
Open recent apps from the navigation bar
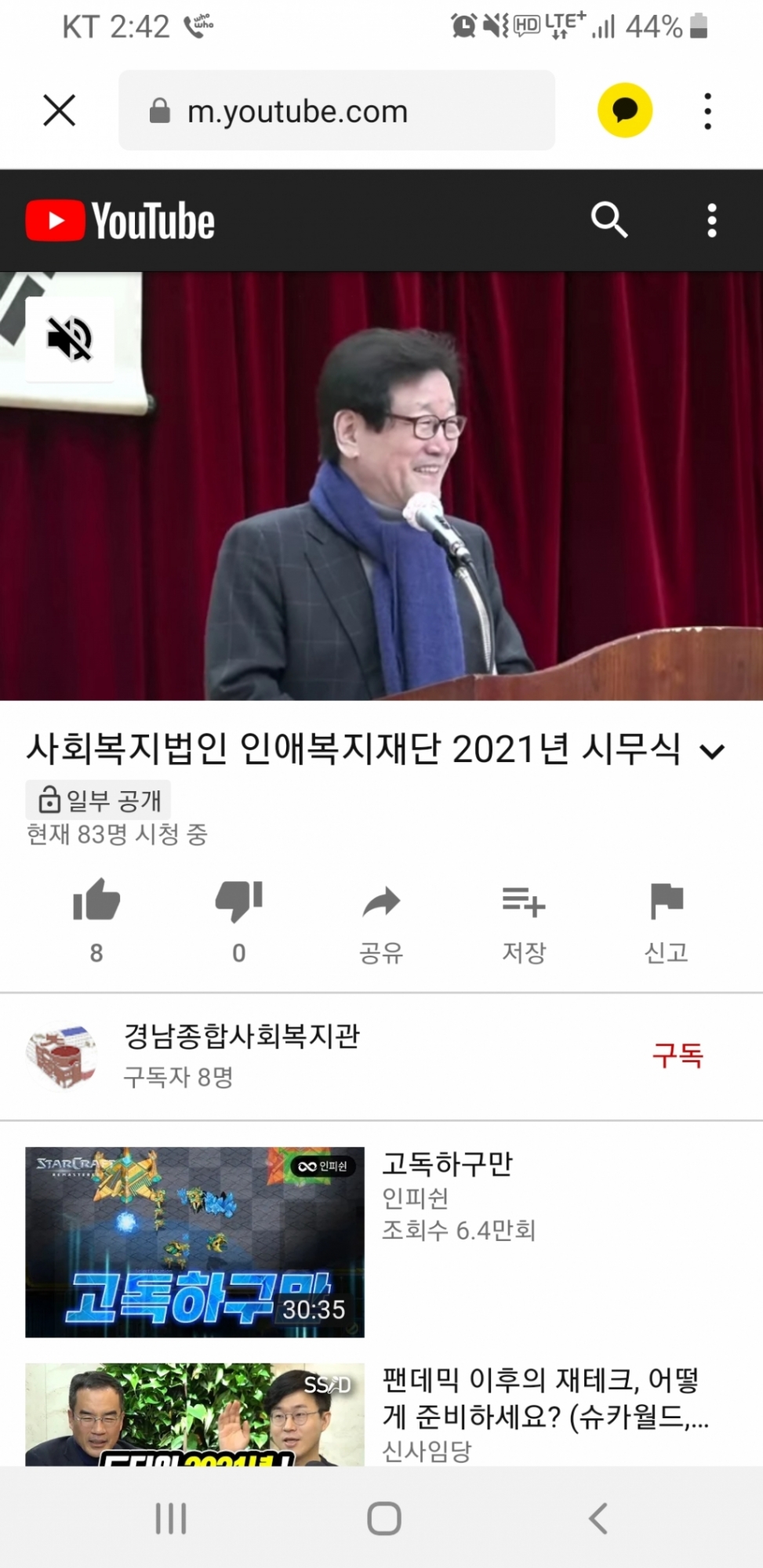coord(170,1519)
